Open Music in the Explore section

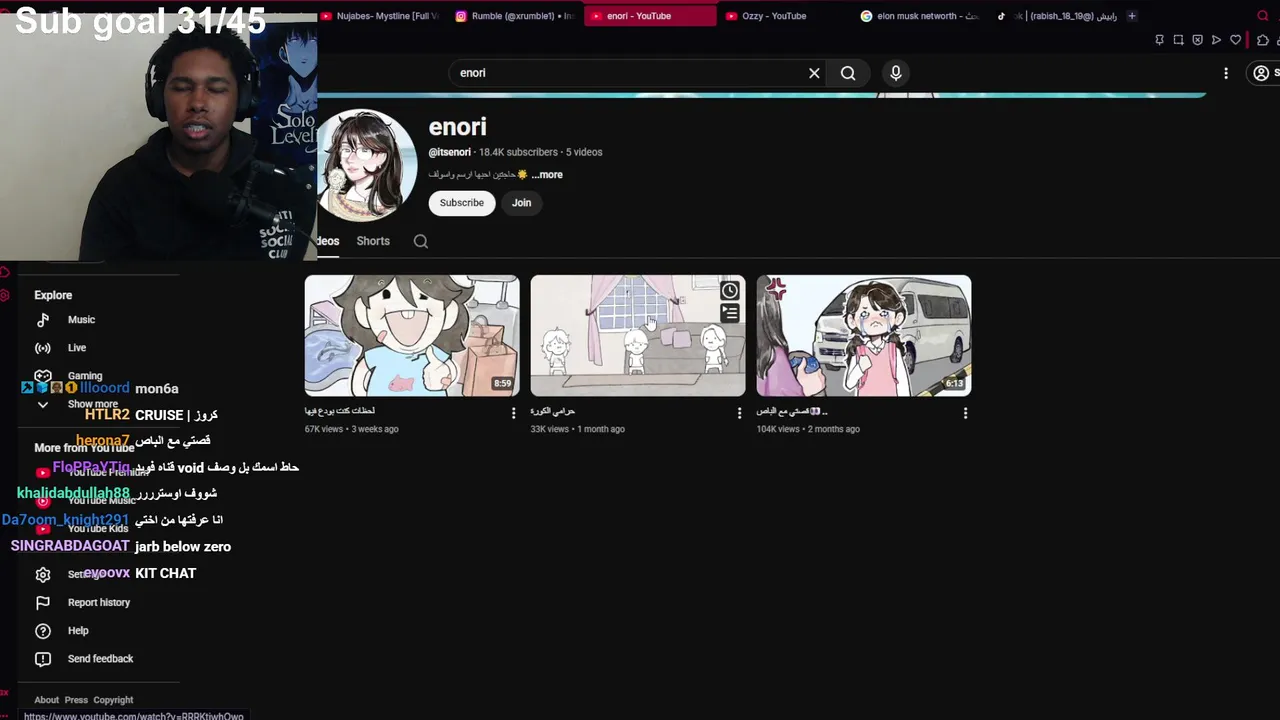[81, 320]
